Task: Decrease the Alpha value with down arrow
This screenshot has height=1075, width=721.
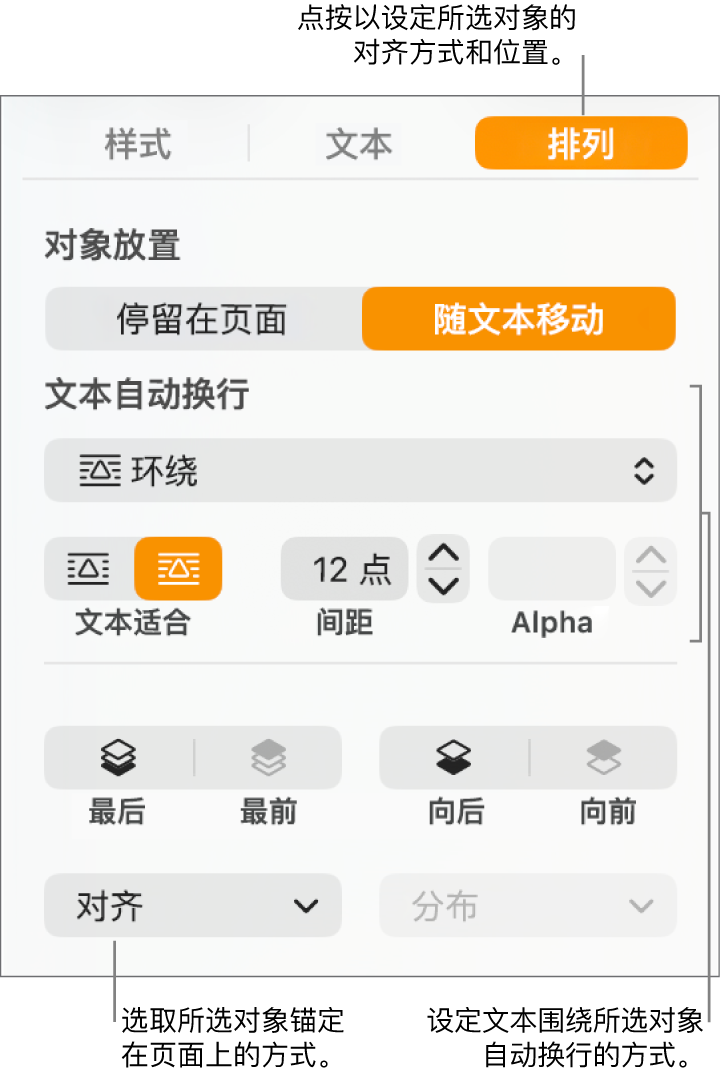Action: coord(650,585)
